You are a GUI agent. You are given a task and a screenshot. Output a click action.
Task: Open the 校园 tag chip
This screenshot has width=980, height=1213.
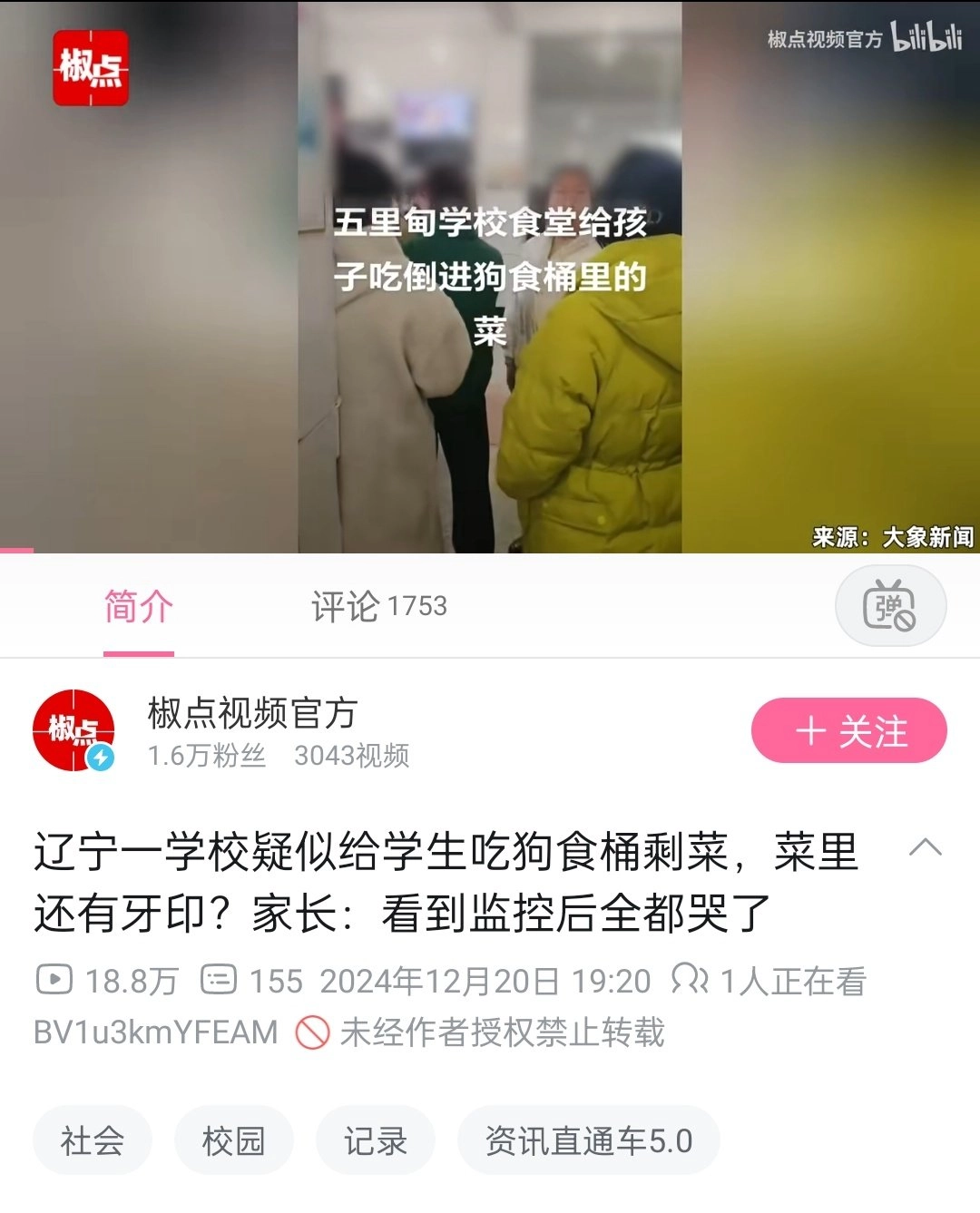(233, 1140)
